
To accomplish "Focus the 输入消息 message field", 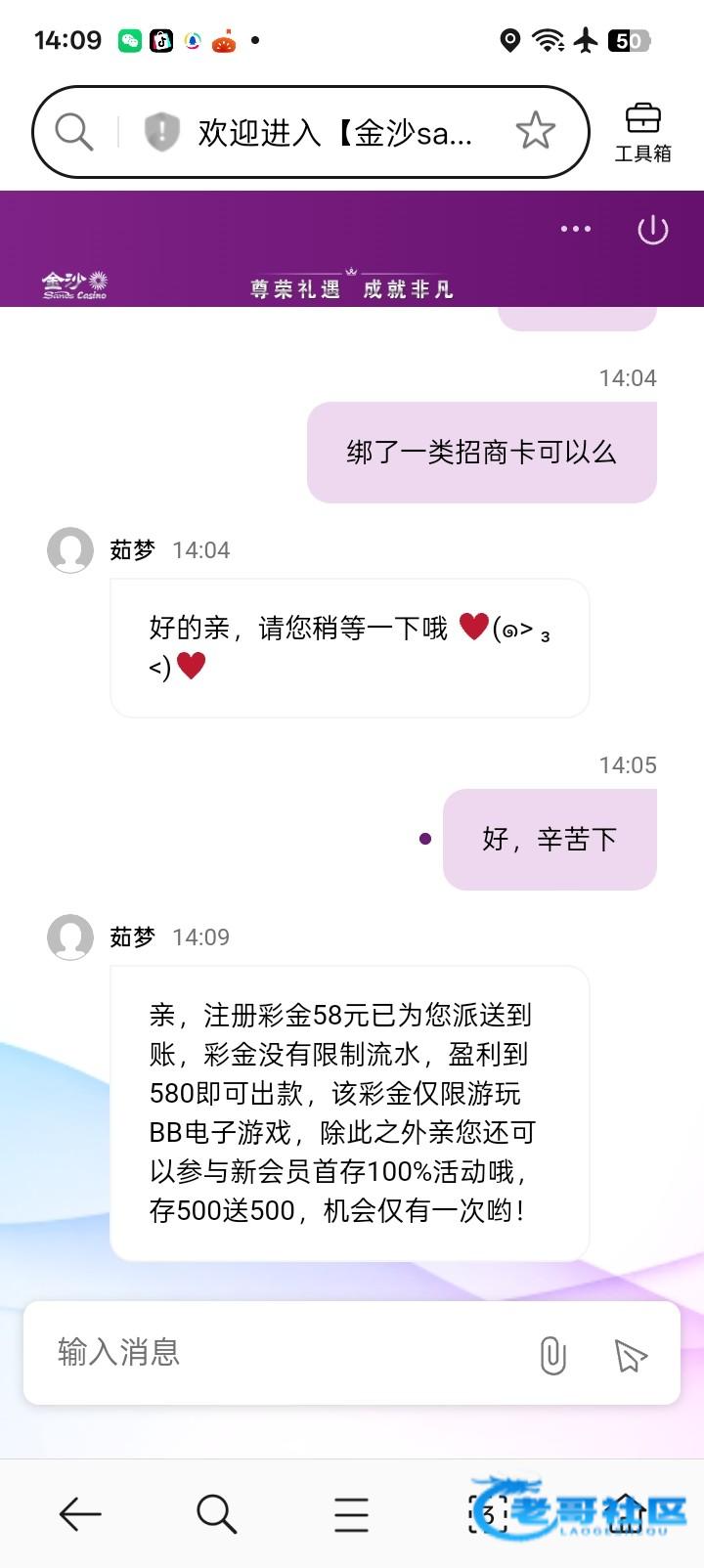I will coord(284,1352).
